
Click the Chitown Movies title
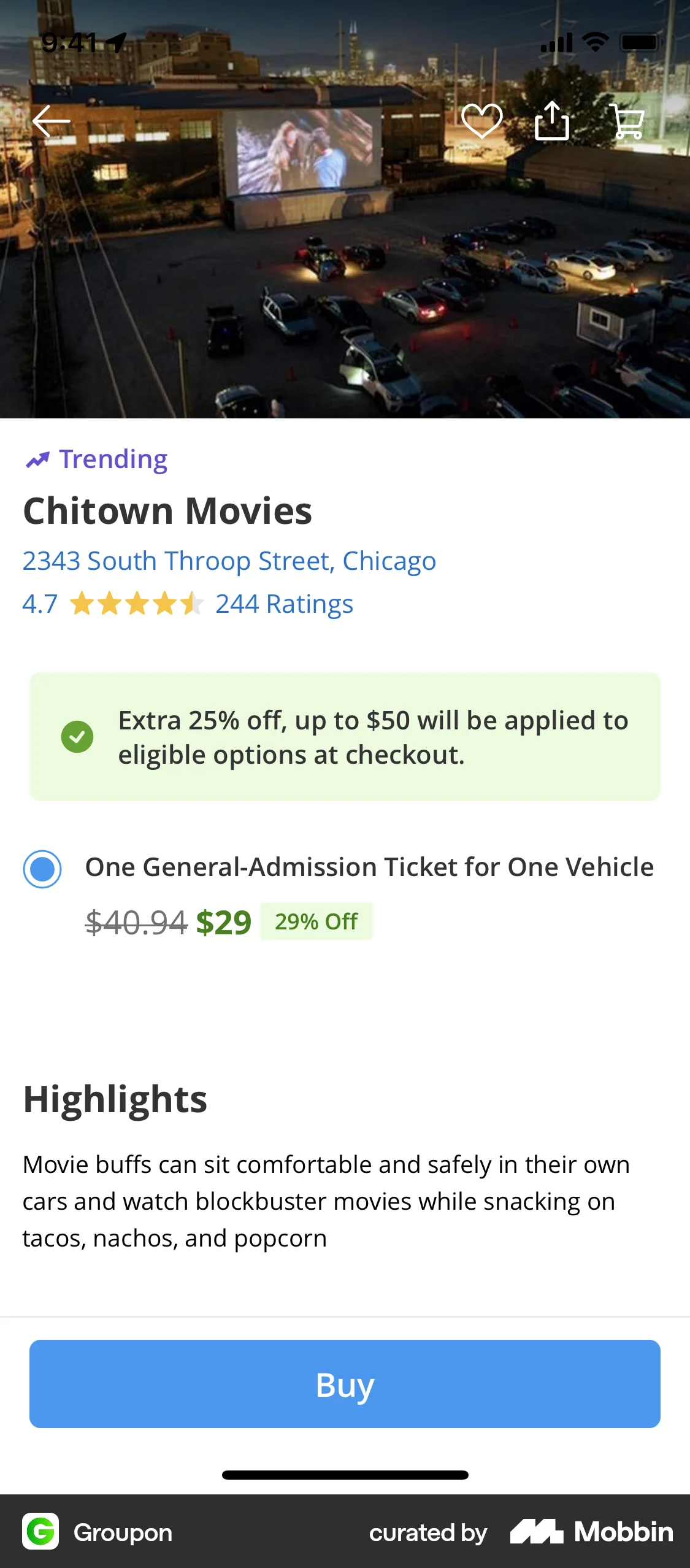tap(167, 511)
